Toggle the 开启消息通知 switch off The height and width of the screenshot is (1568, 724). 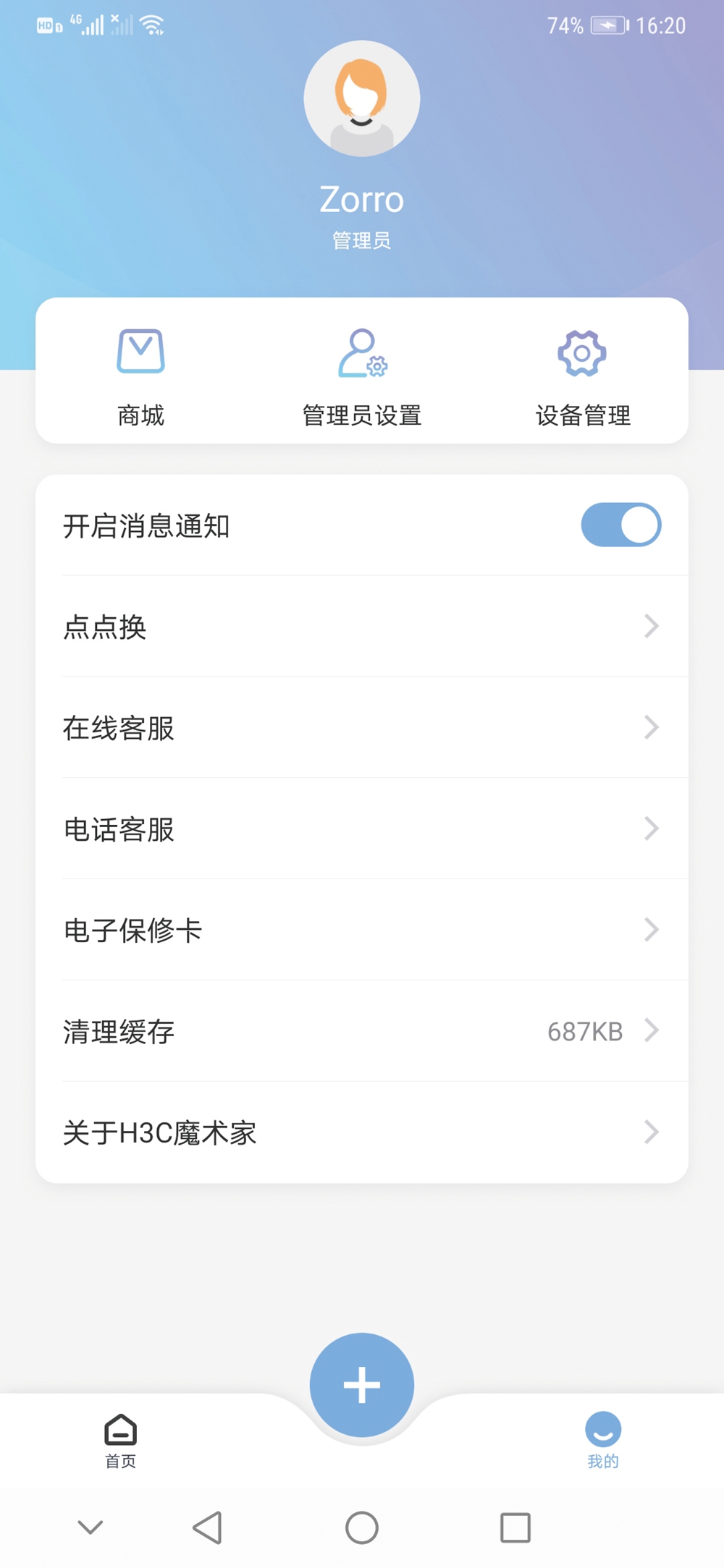tap(620, 525)
